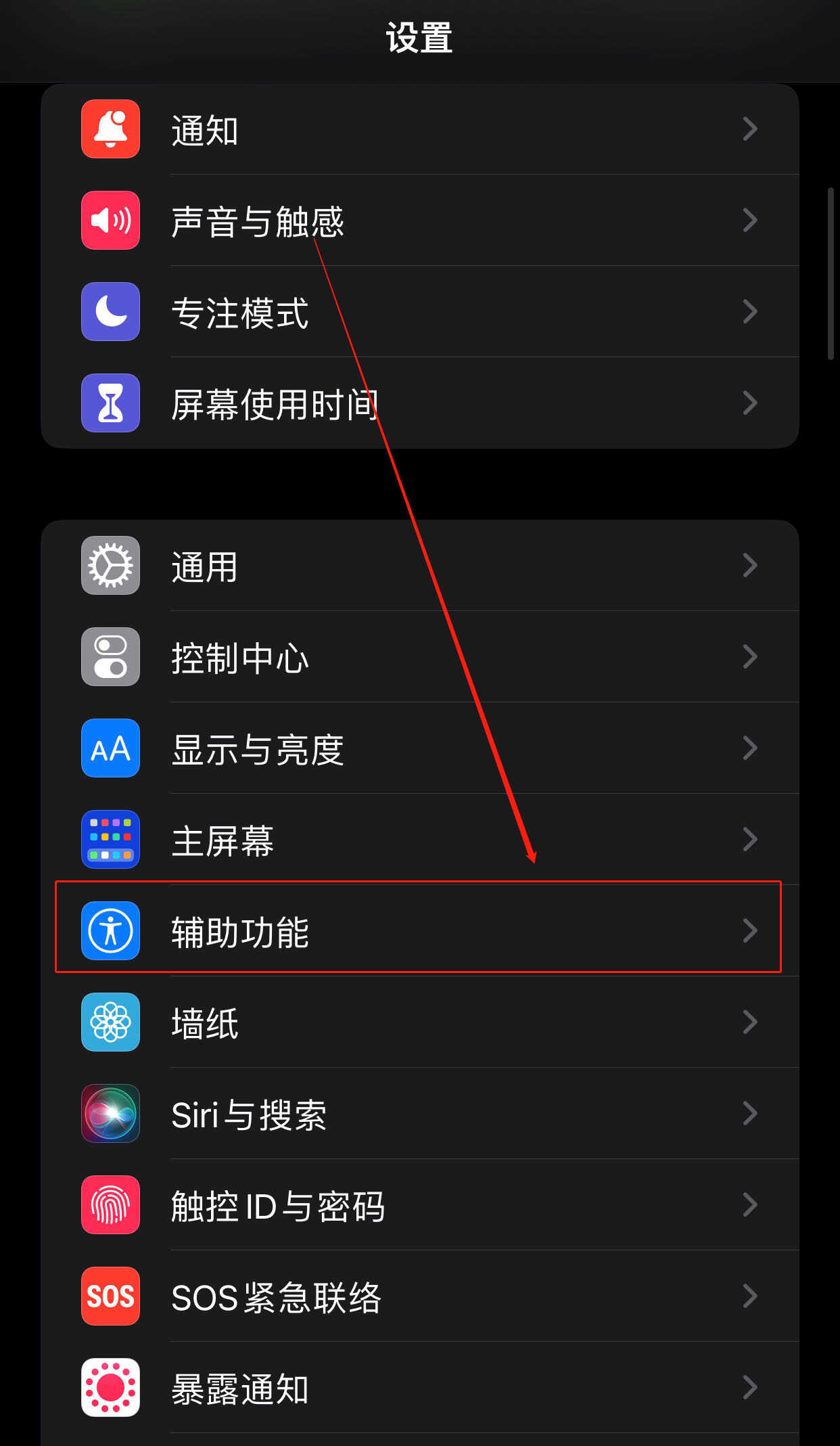Screen dimensions: 840x1446
Task: Open 控制中心
Action: pos(419,658)
